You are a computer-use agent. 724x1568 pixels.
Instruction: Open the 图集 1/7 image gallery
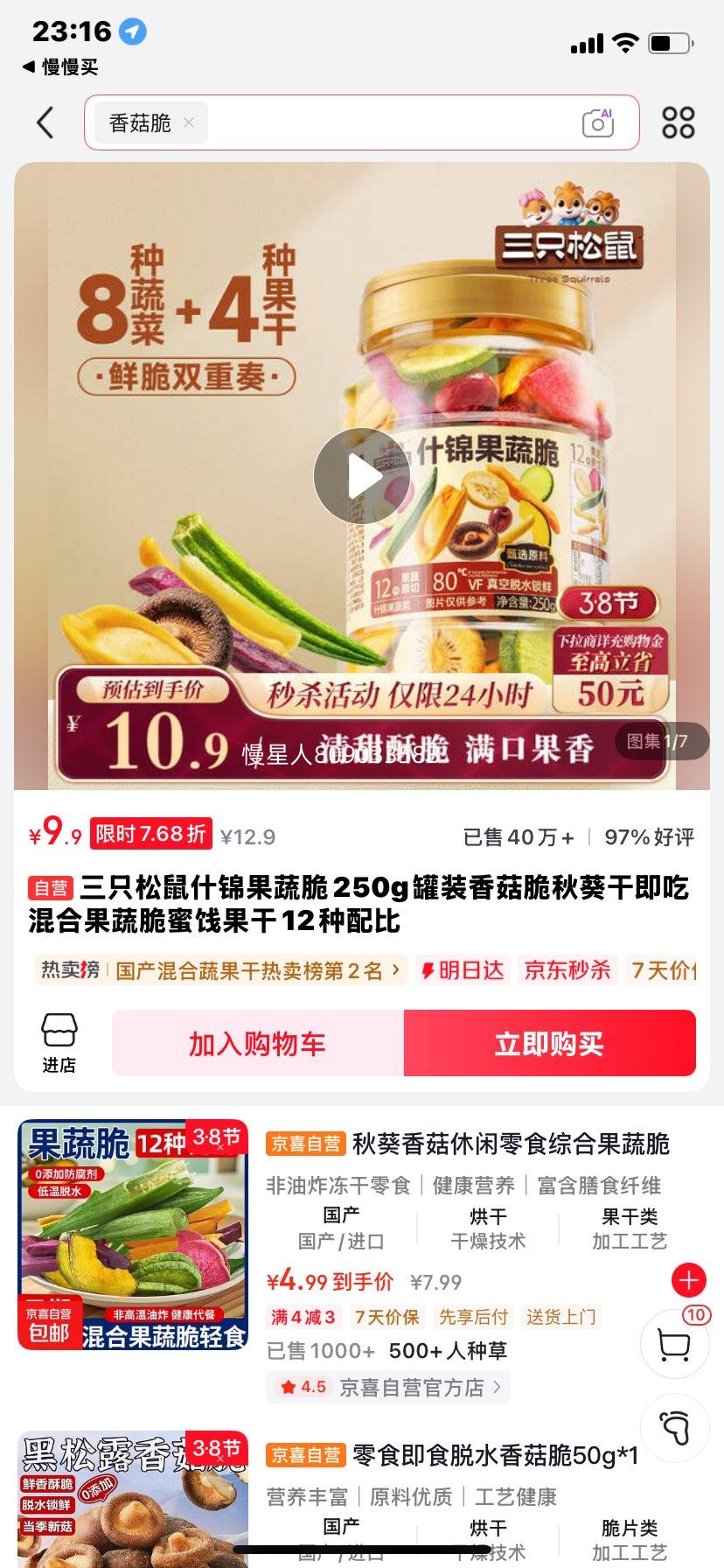(x=662, y=741)
